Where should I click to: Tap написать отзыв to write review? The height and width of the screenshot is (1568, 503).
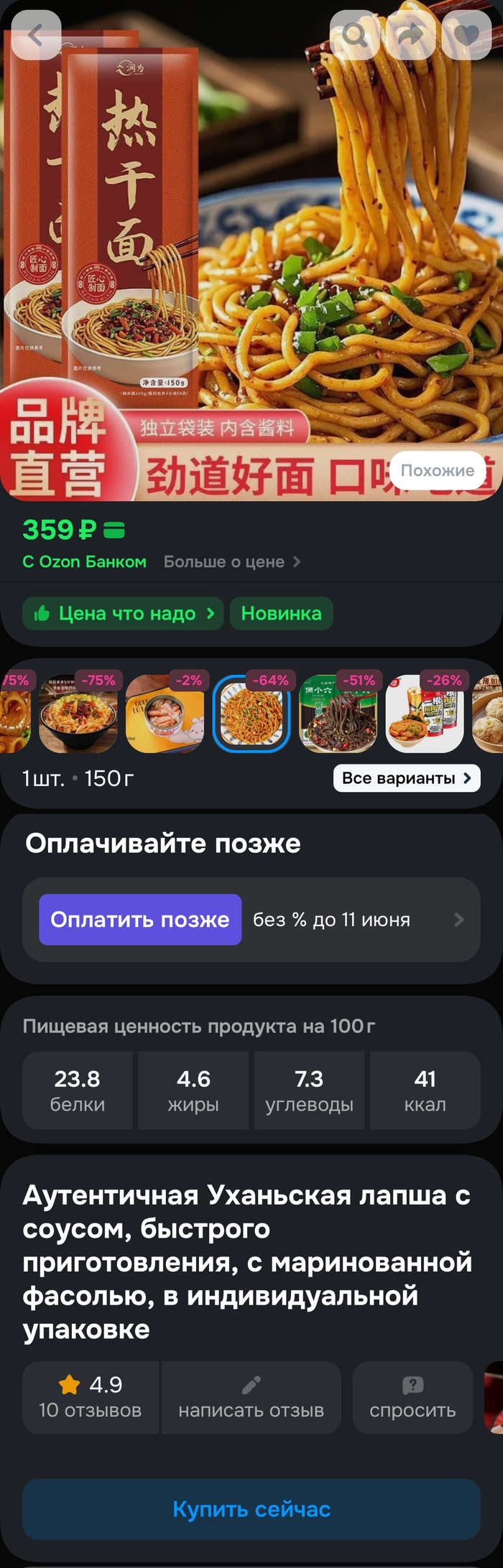pos(251,1397)
